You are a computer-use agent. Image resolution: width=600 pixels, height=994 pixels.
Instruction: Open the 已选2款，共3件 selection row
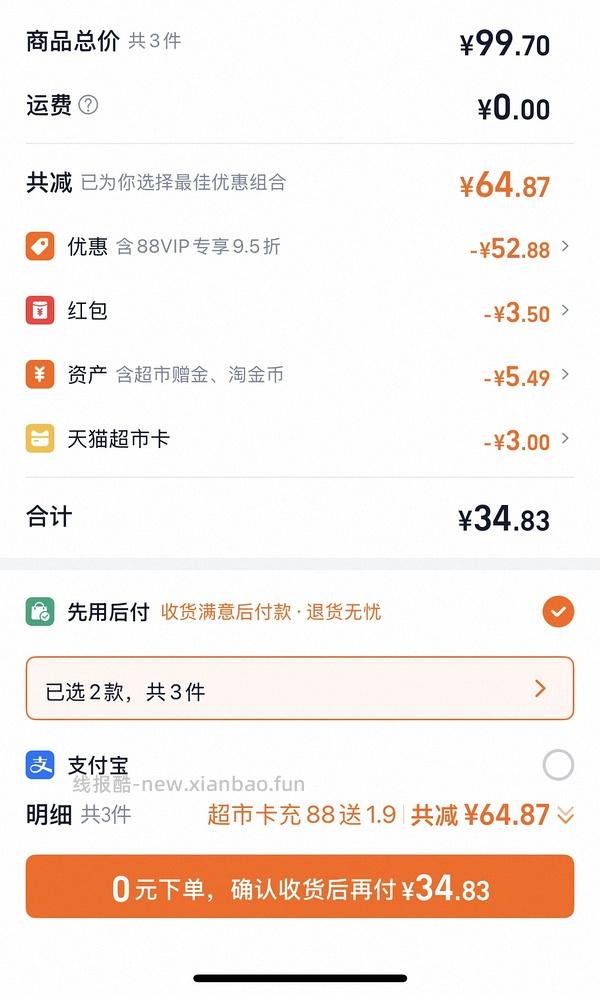300,689
